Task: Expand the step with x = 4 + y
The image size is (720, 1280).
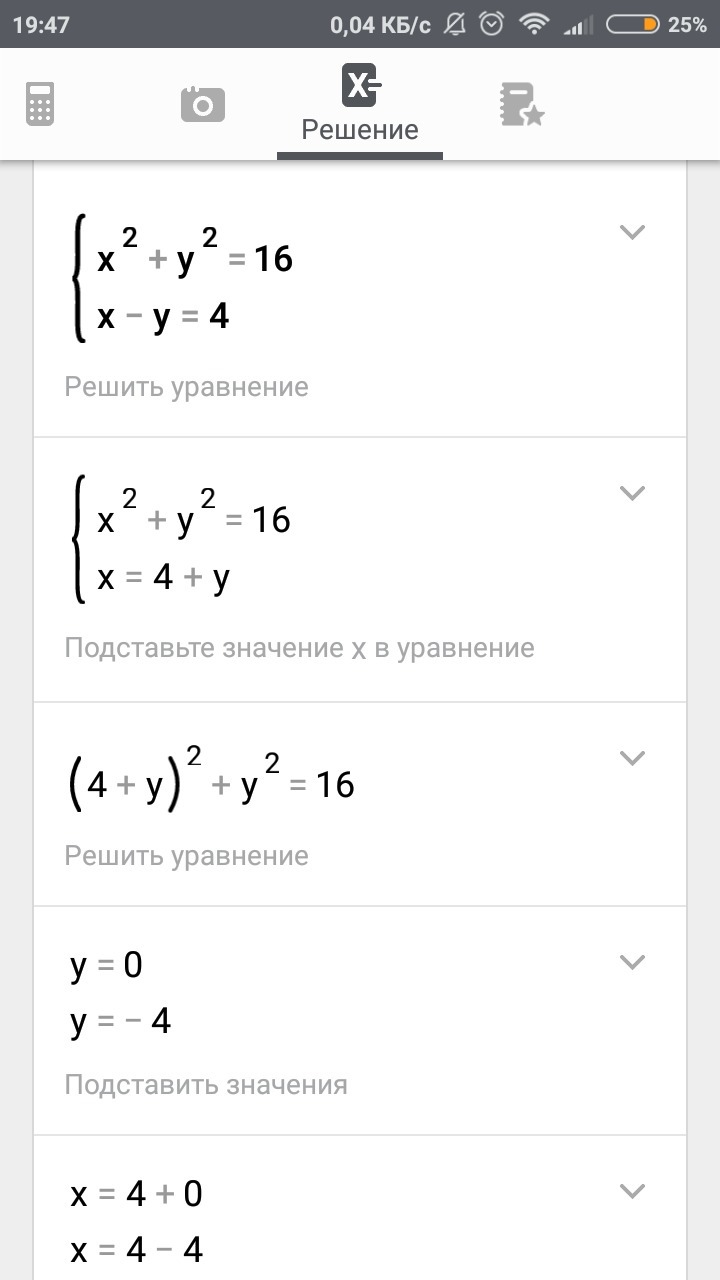Action: (x=632, y=493)
